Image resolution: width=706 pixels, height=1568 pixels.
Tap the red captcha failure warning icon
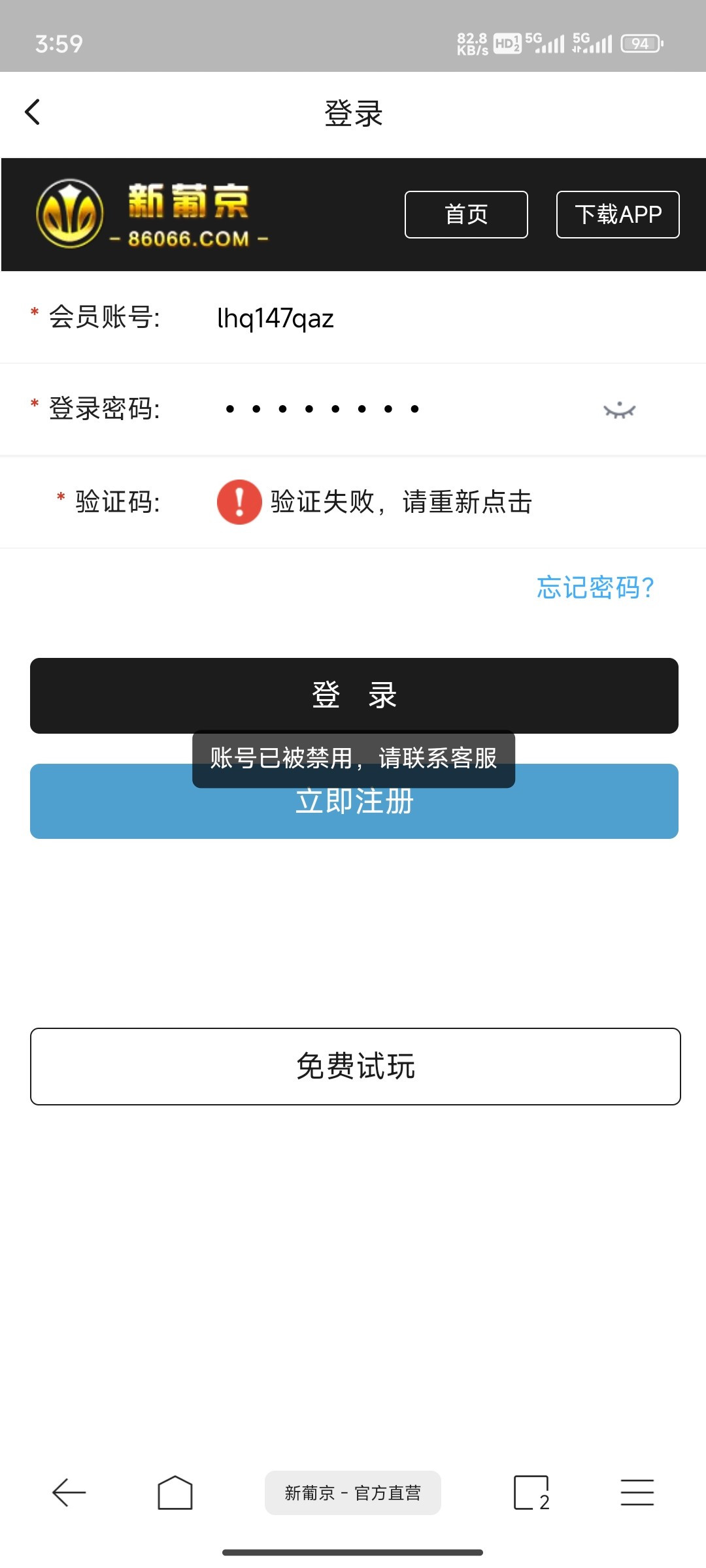tap(238, 502)
